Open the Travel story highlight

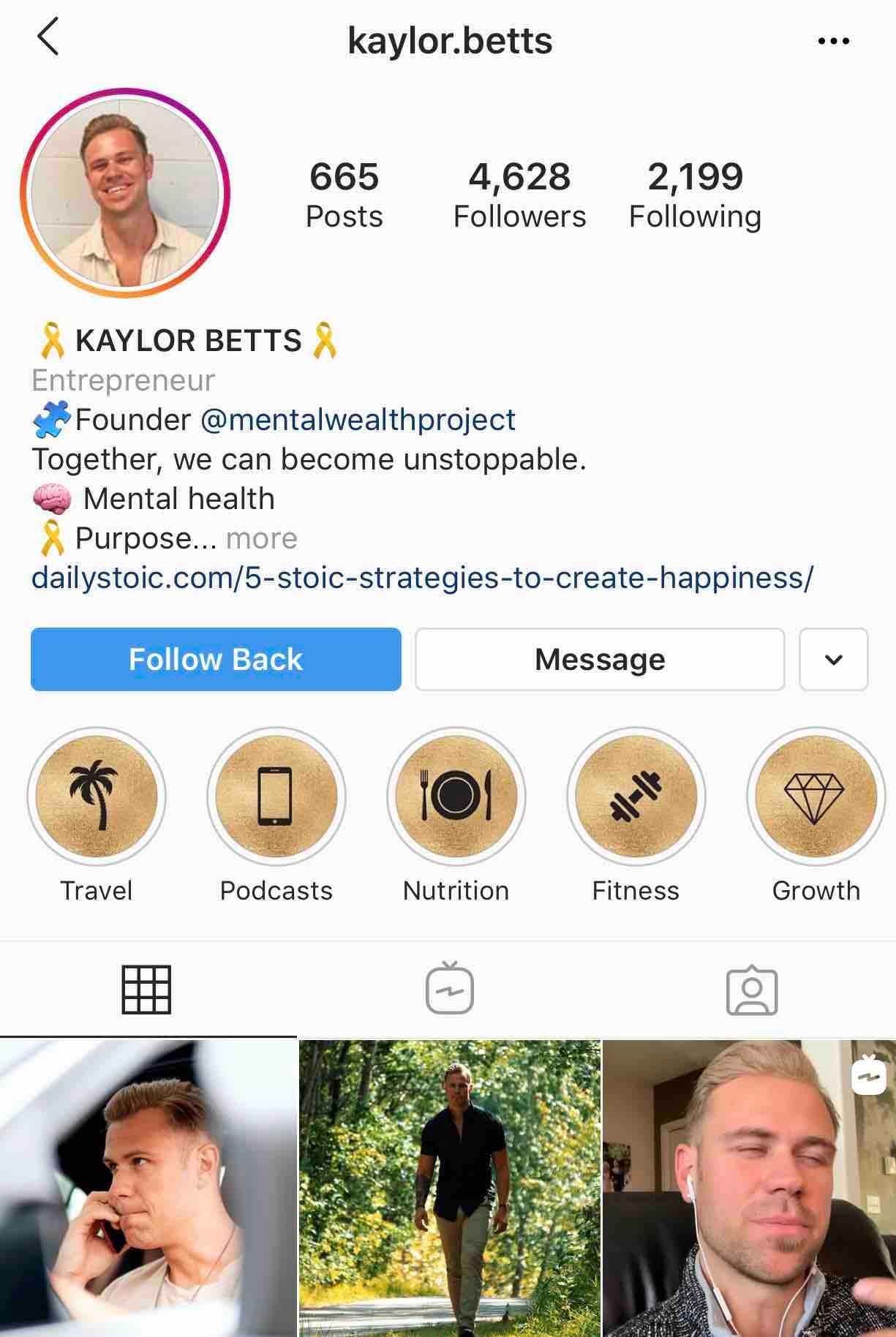[97, 796]
